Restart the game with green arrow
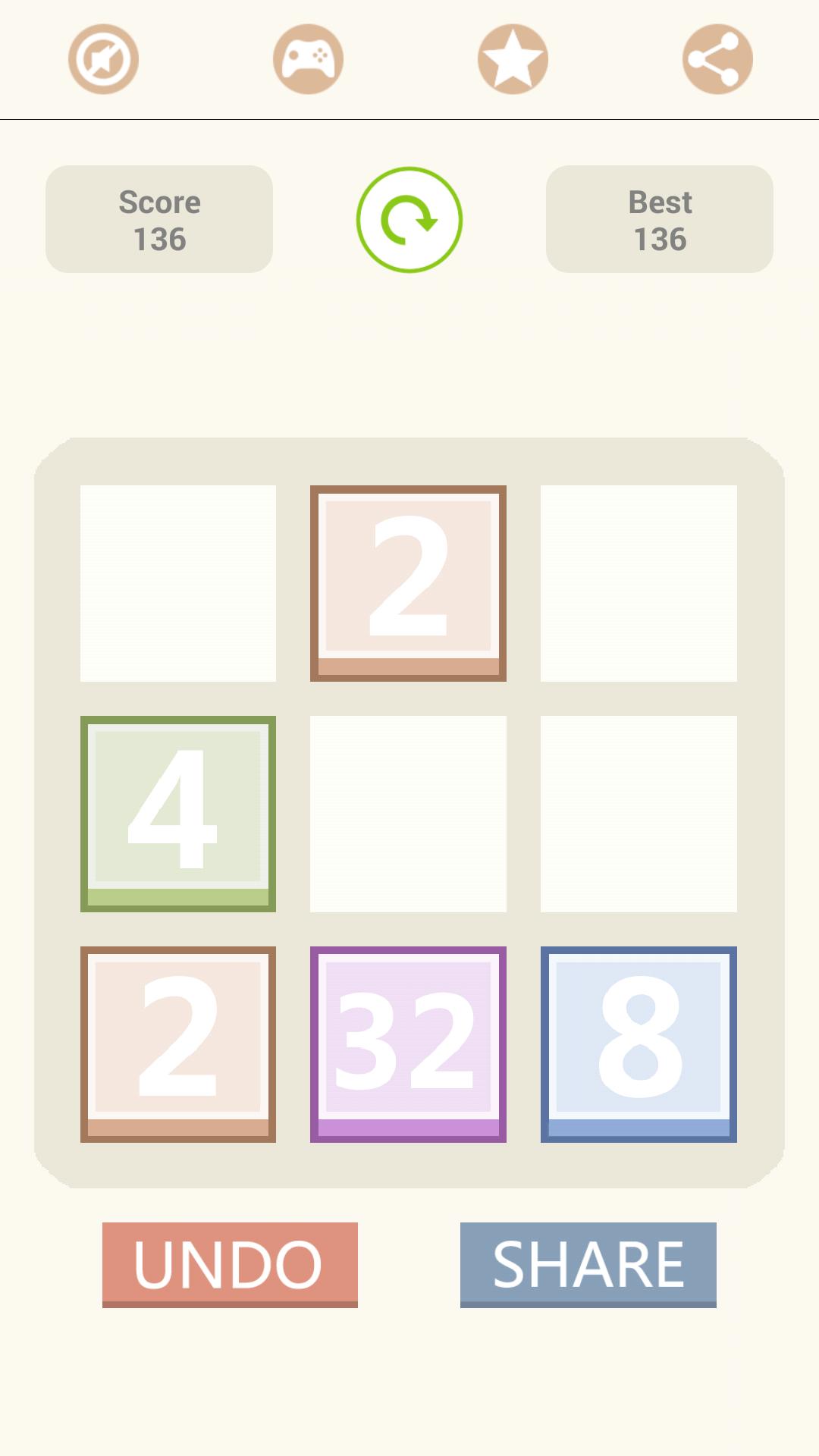This screenshot has width=819, height=1456. tap(409, 220)
